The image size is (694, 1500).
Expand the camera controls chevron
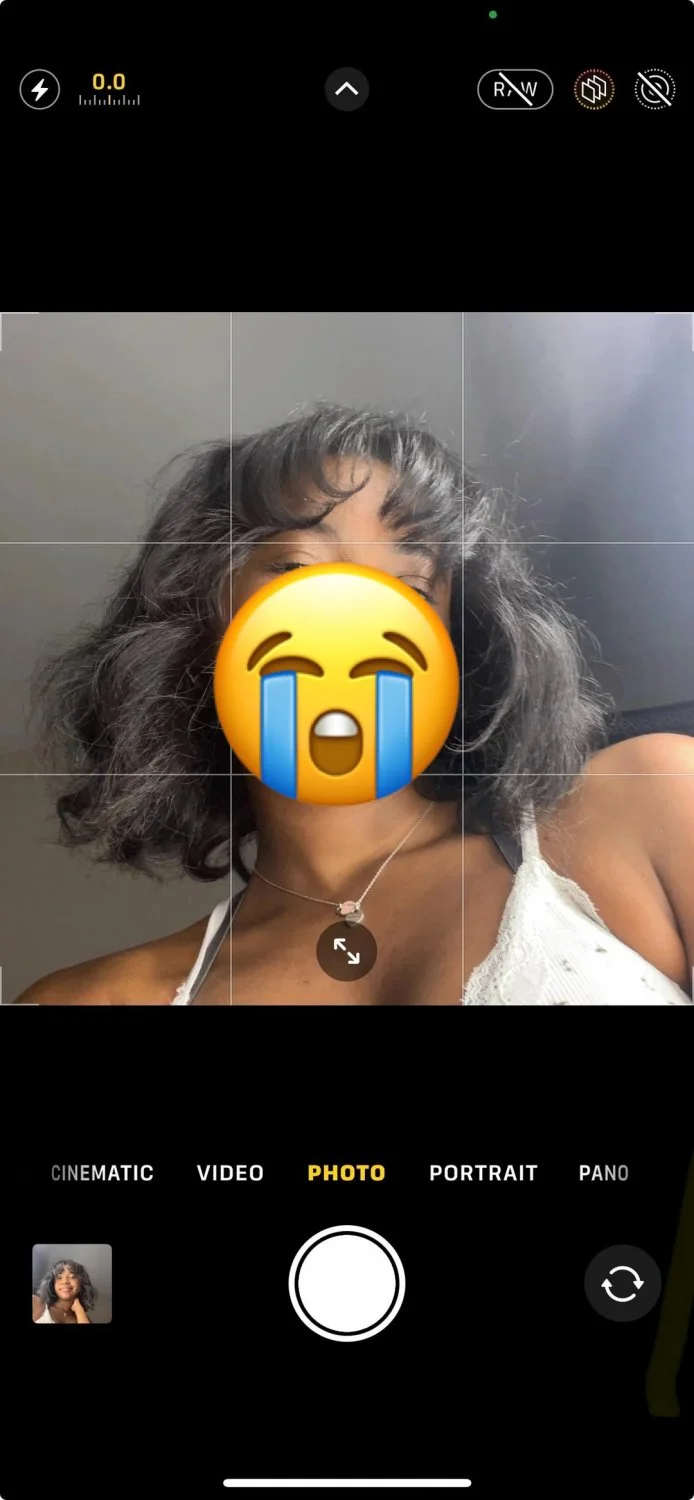[347, 89]
